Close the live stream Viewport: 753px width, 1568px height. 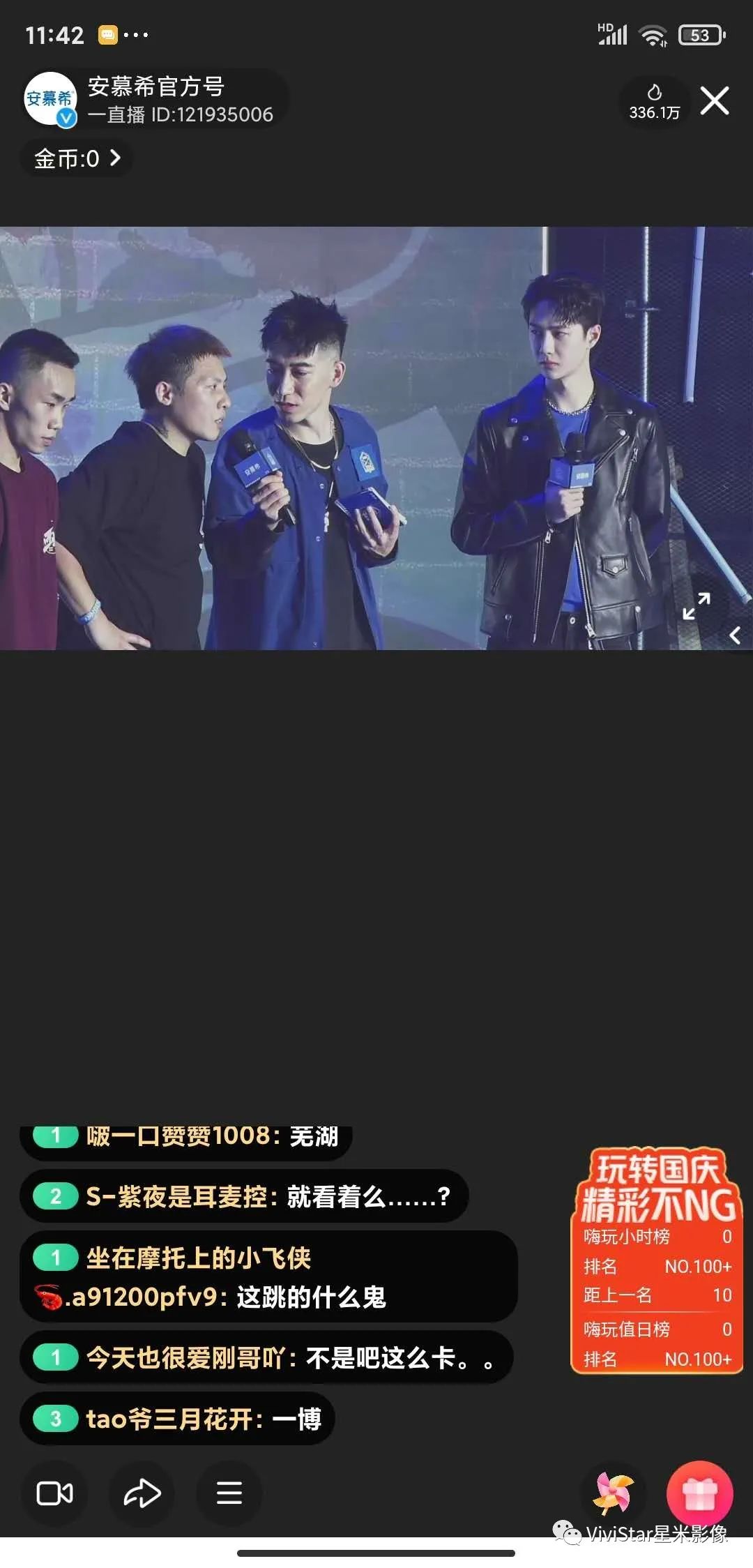[x=715, y=101]
